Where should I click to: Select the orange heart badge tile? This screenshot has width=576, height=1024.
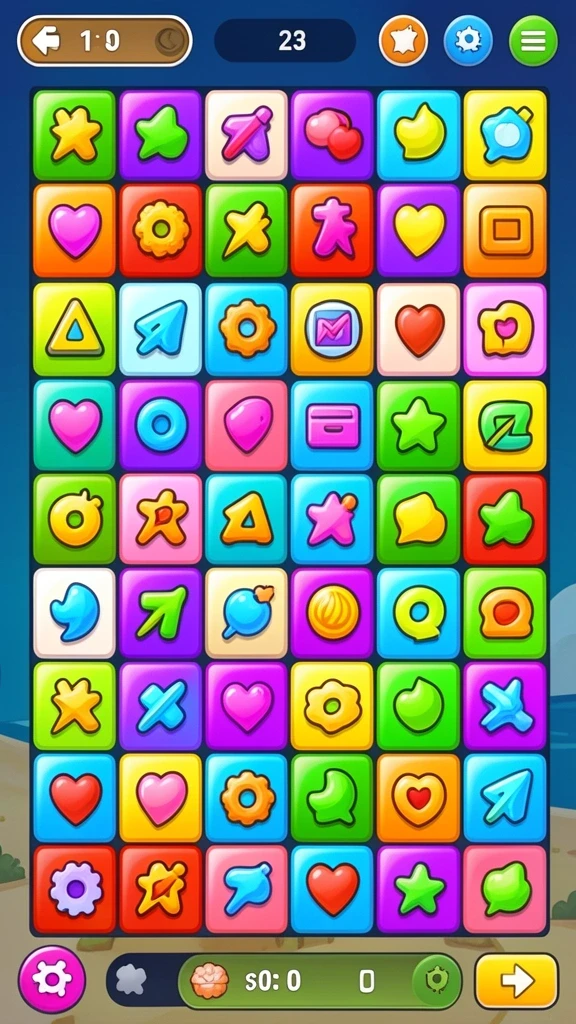click(x=419, y=797)
